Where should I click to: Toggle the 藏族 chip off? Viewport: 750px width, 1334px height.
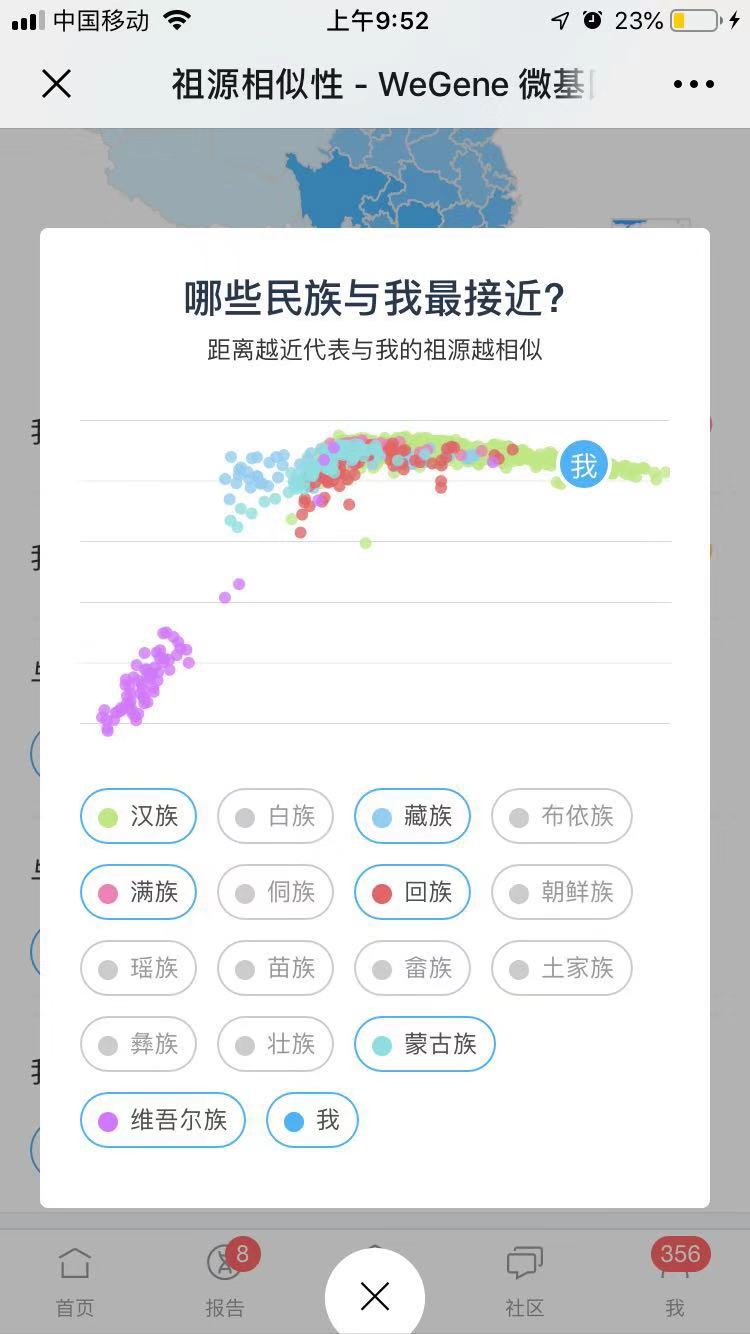tap(412, 816)
